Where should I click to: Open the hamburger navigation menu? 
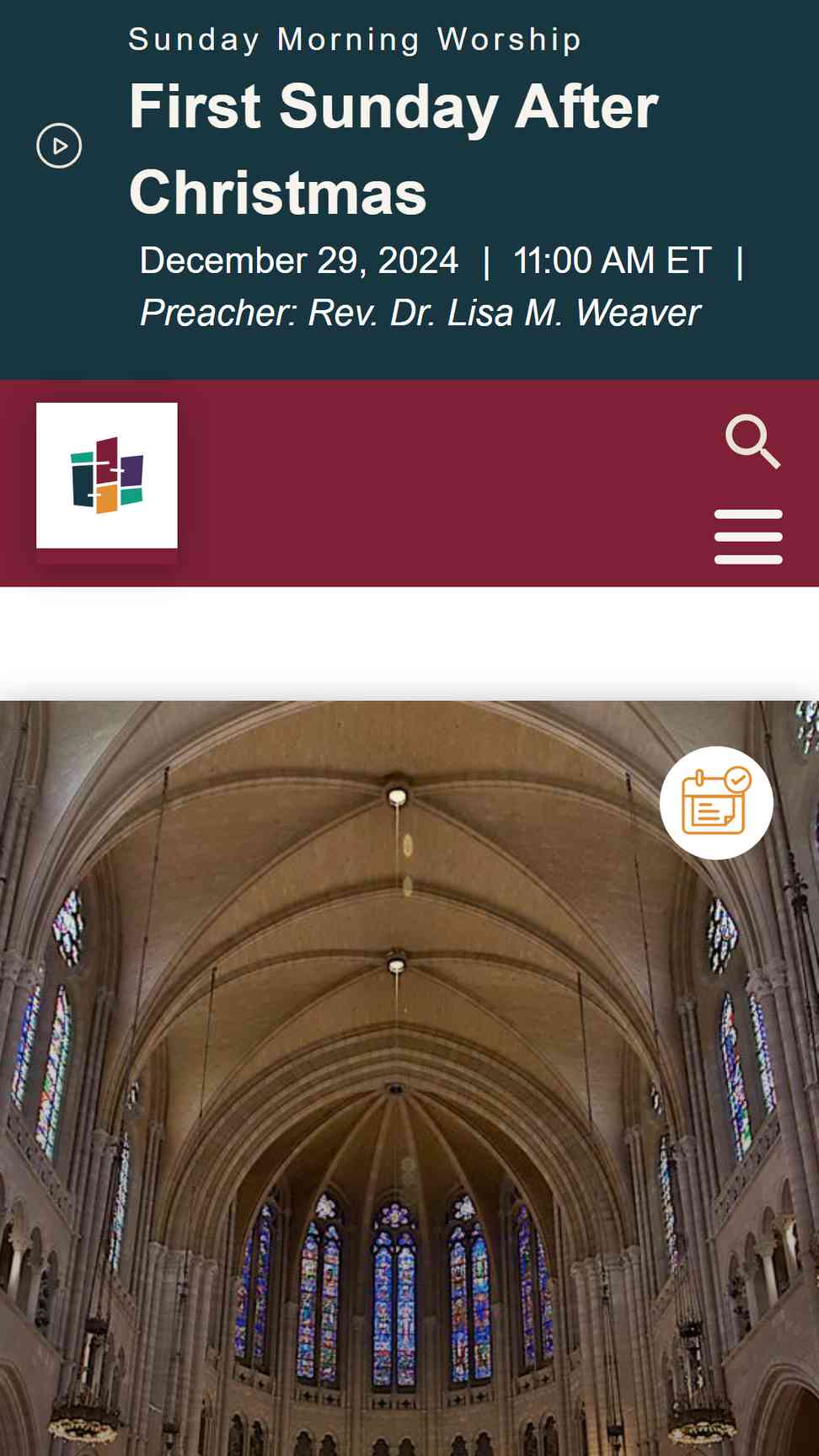coord(748,537)
